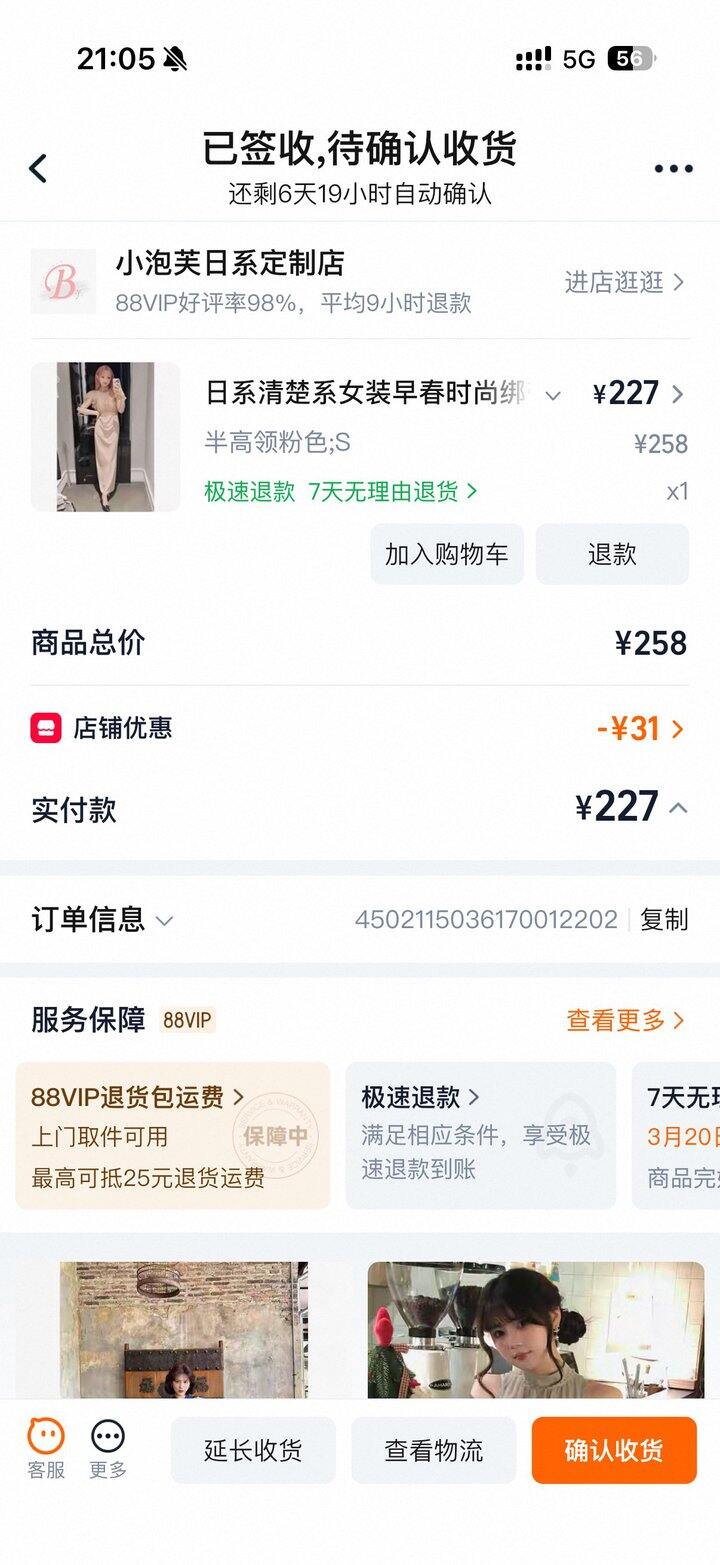Copy the order number with 复制
This screenshot has width=720, height=1565.
pos(664,919)
